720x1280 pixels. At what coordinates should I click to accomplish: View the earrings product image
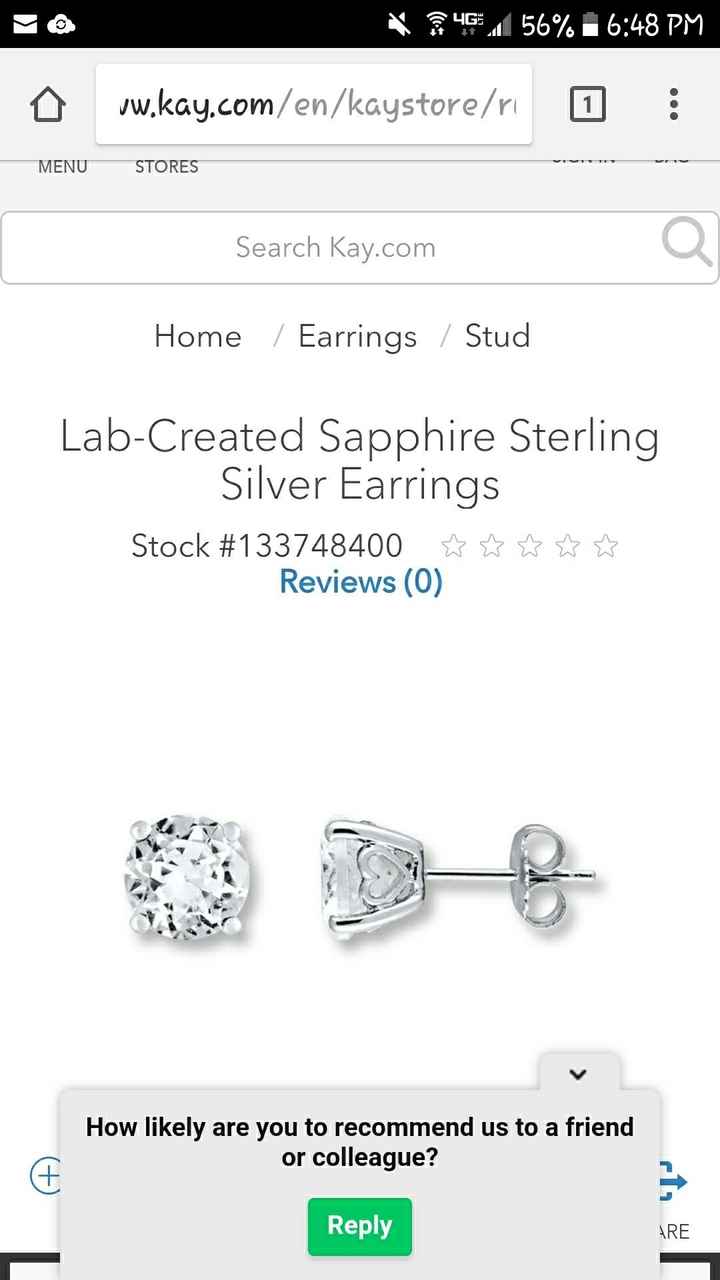tap(360, 877)
